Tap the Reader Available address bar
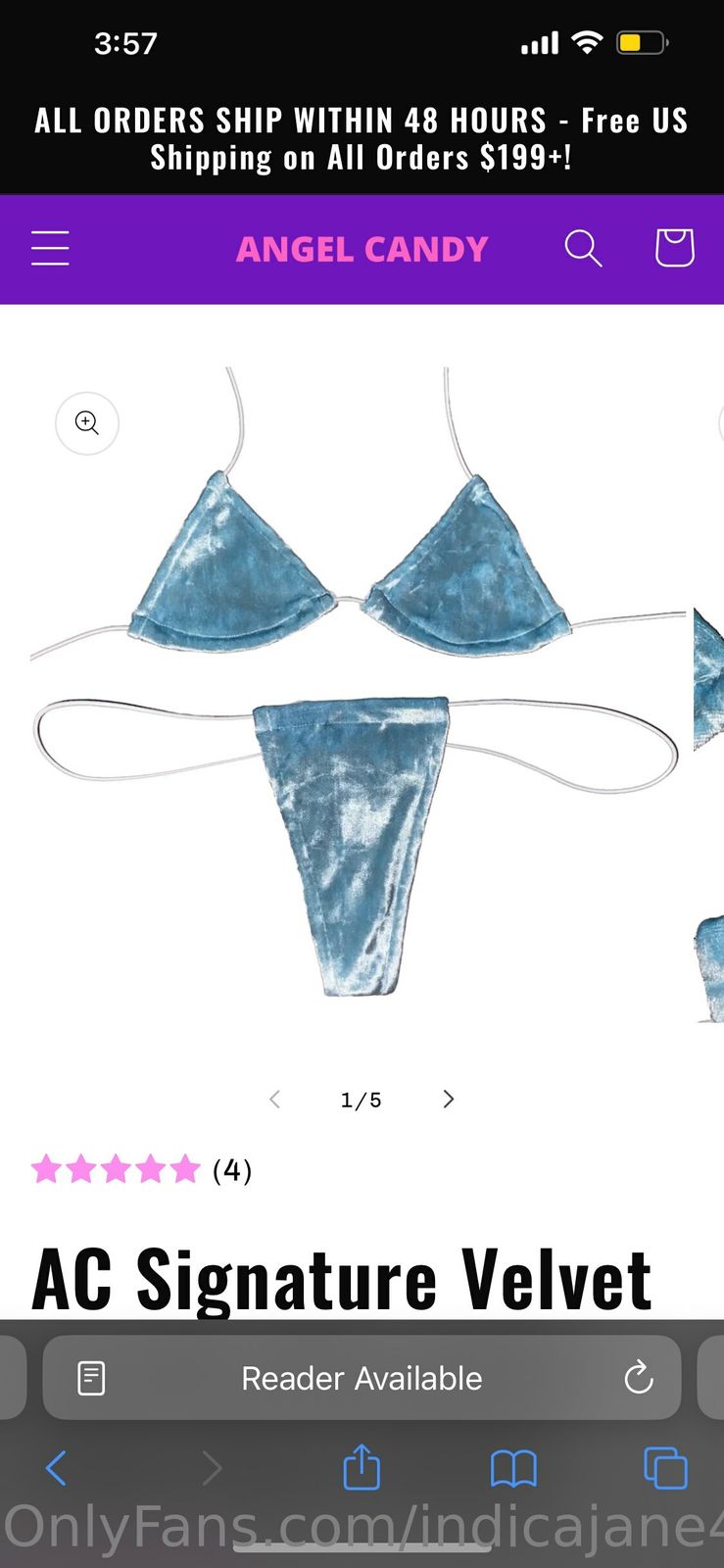Screen dimensions: 724x1568 (362, 1378)
